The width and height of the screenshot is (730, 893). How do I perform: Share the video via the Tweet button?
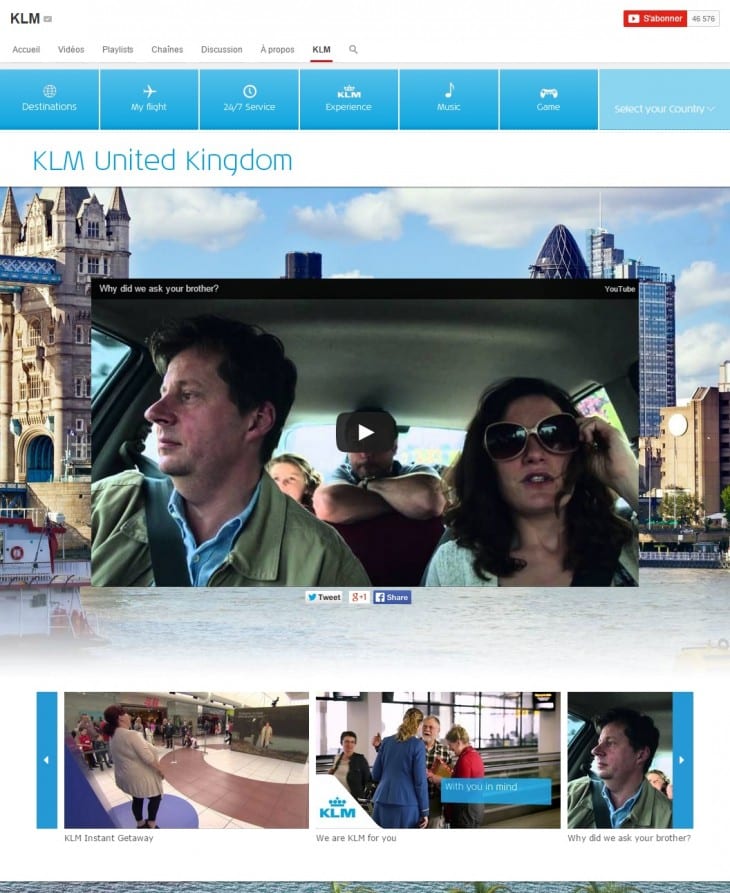(324, 597)
